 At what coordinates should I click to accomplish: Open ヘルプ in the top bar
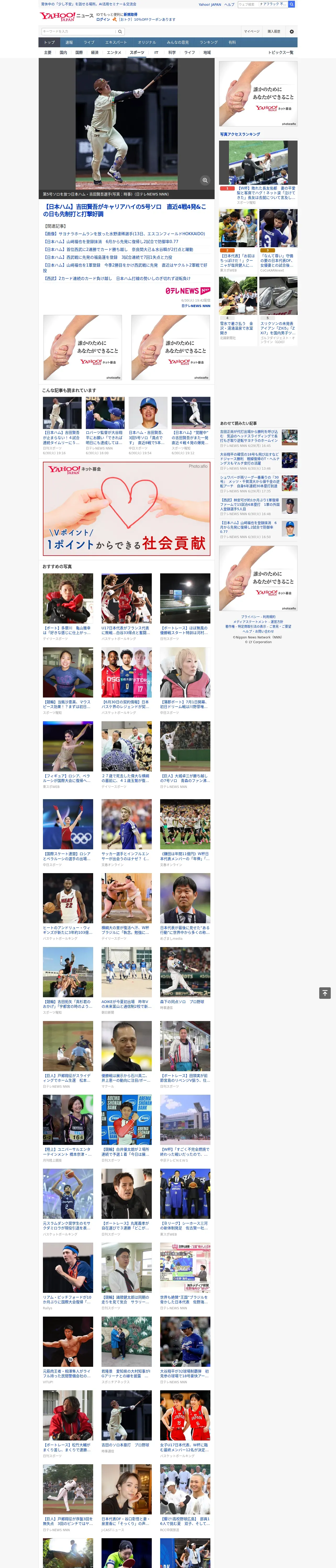point(229,4)
